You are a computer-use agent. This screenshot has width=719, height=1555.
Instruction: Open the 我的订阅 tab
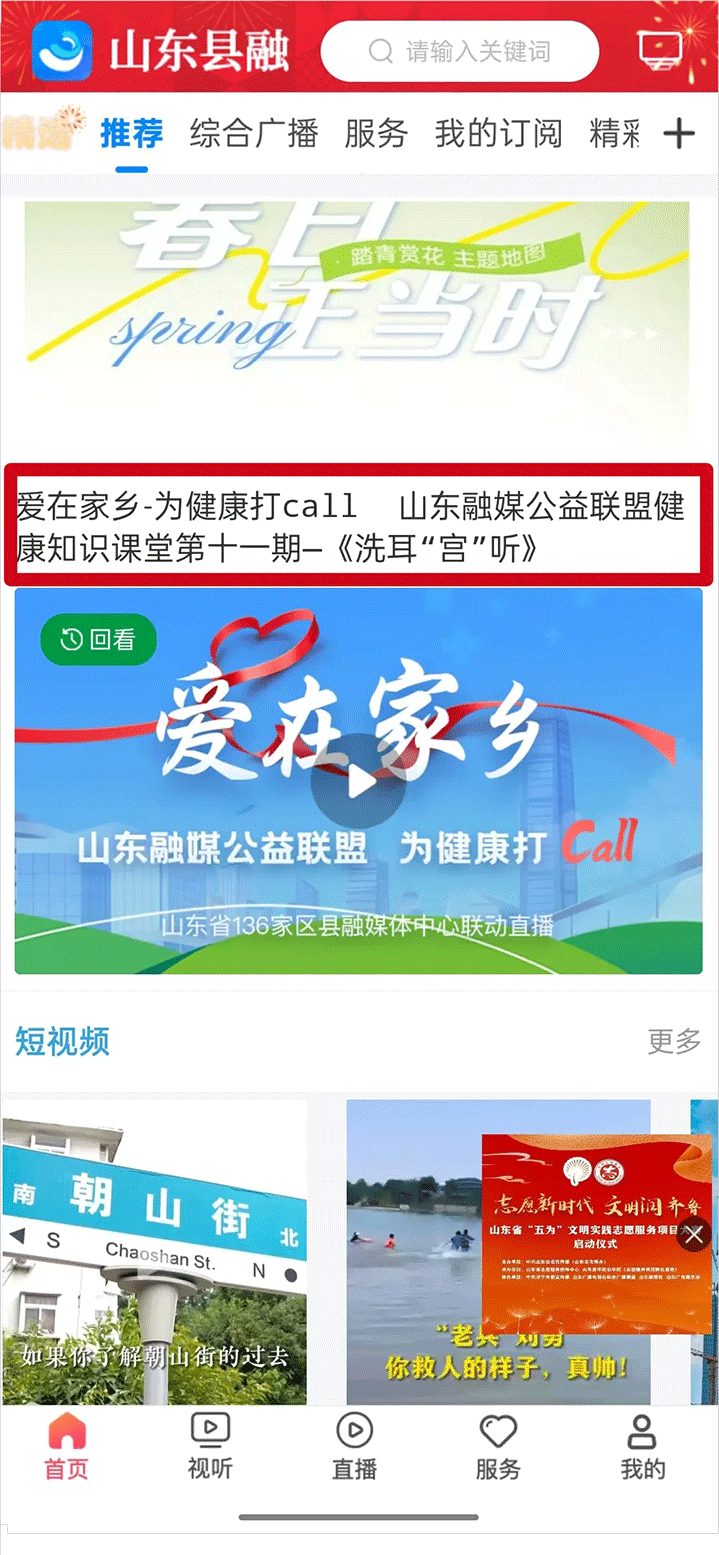point(498,133)
